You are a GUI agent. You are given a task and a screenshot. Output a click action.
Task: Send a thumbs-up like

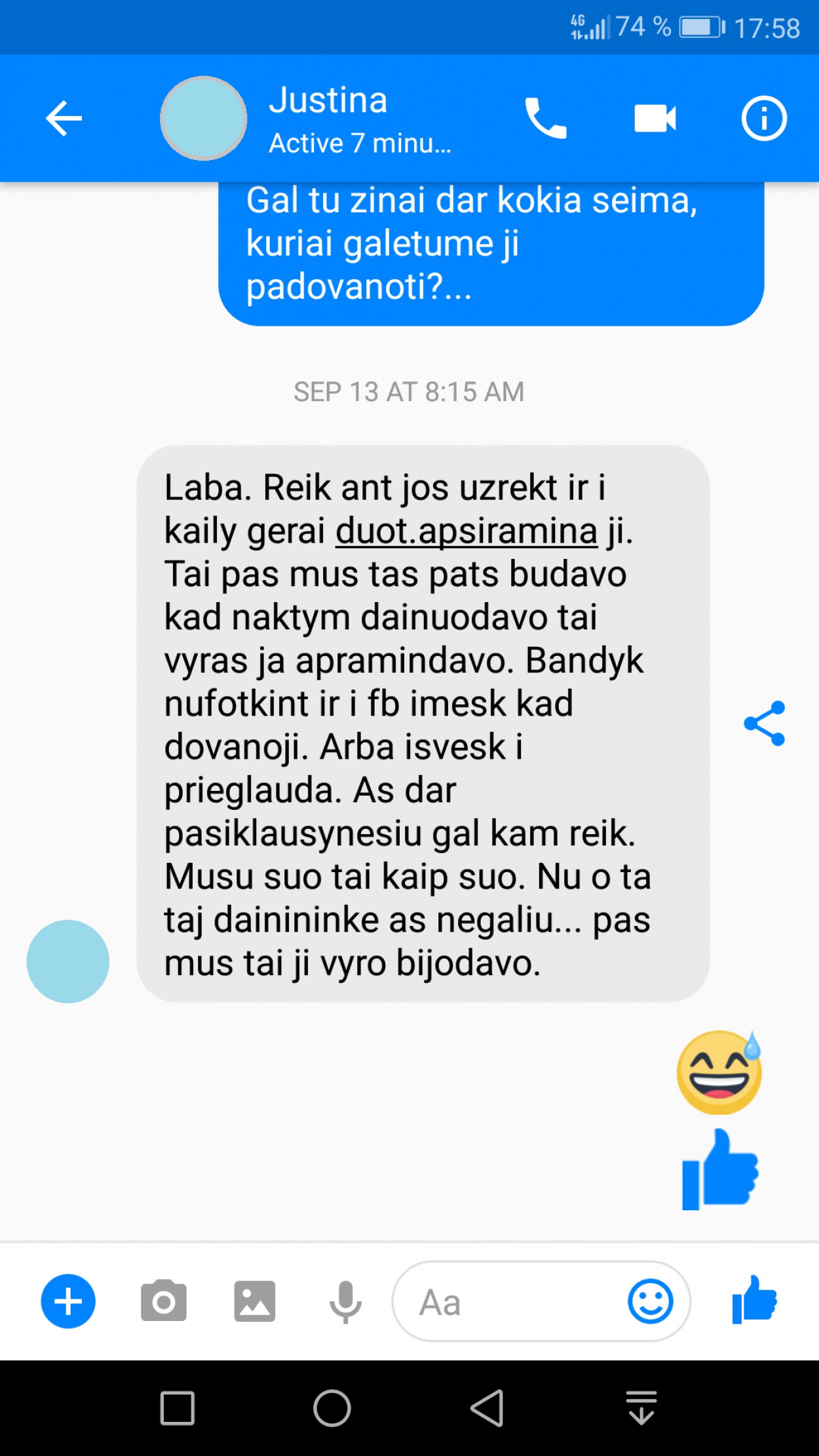[754, 1300]
